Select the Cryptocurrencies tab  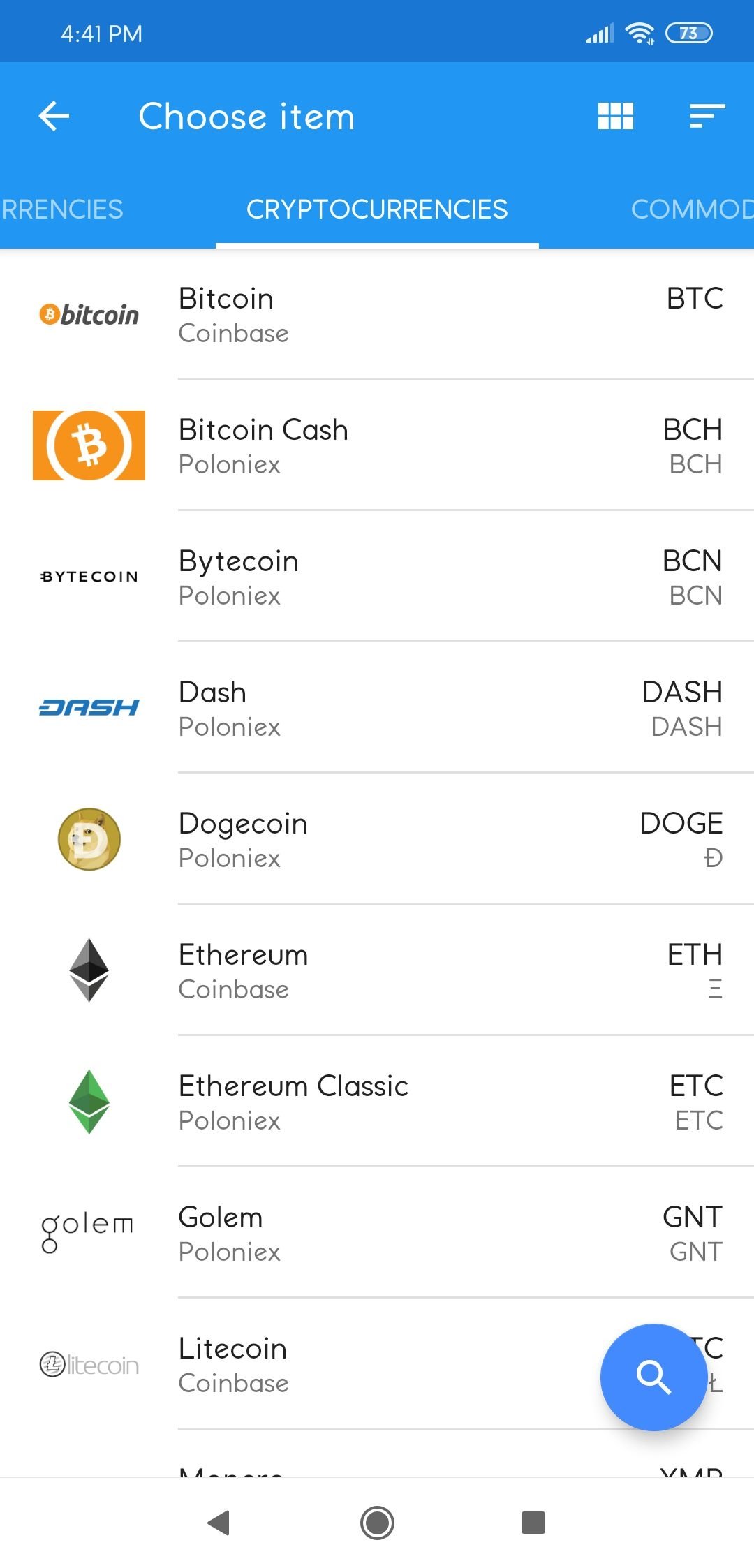click(377, 209)
